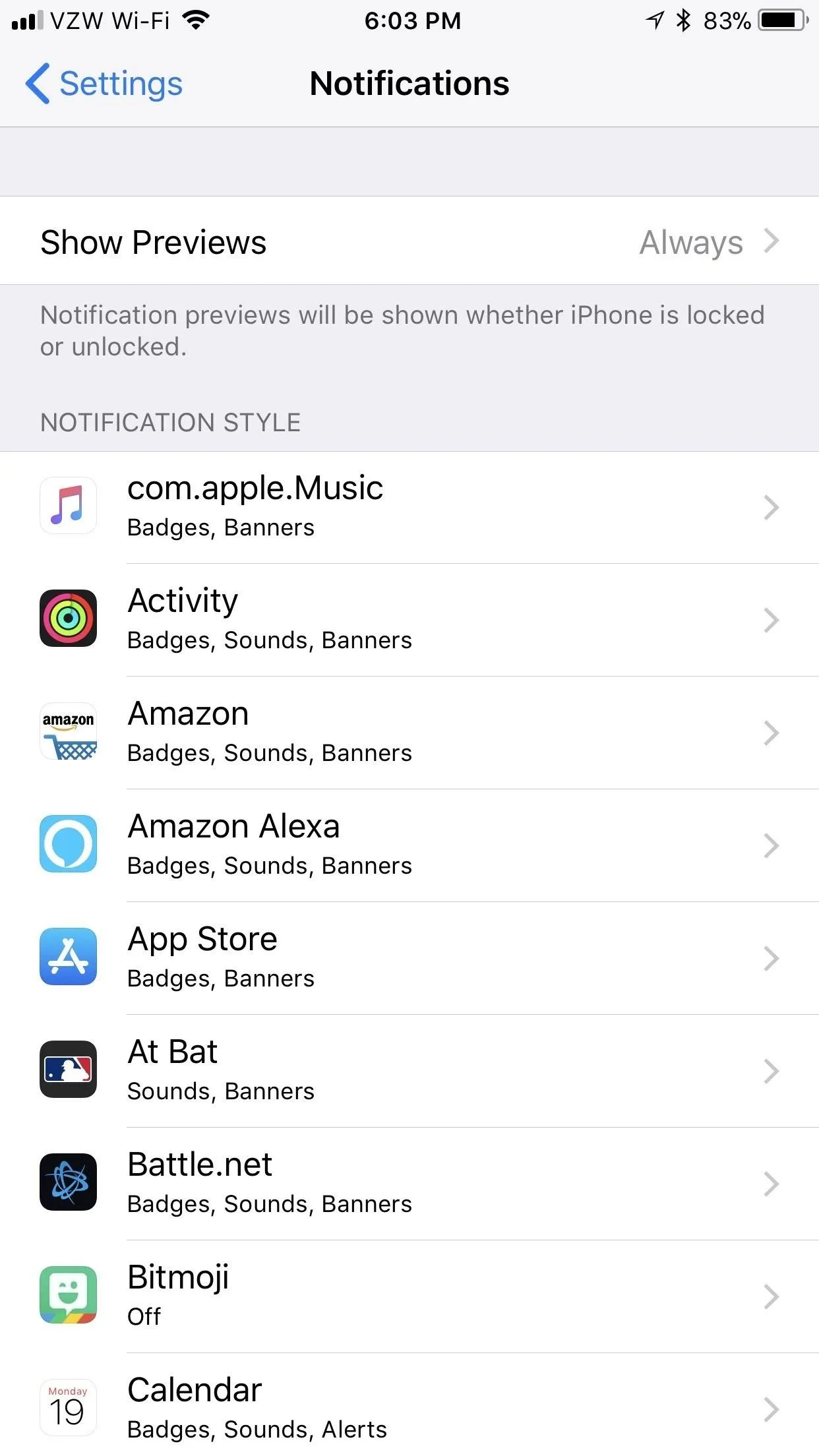This screenshot has height=1456, width=819.
Task: Open Activity notification settings
Action: (x=409, y=620)
